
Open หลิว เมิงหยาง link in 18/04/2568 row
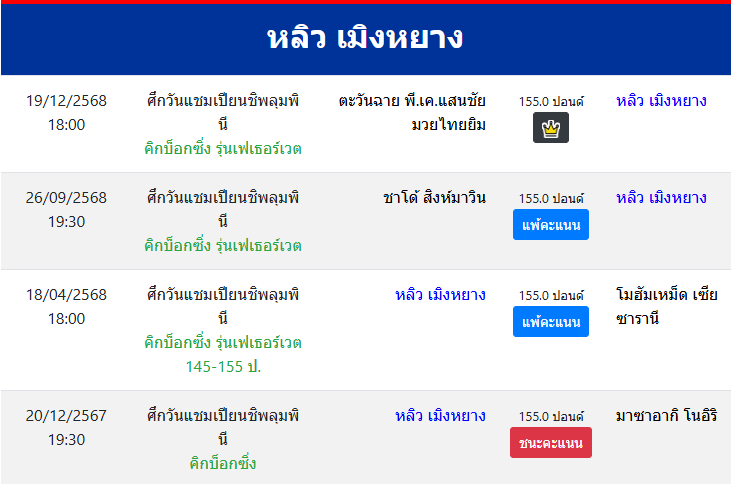click(440, 295)
